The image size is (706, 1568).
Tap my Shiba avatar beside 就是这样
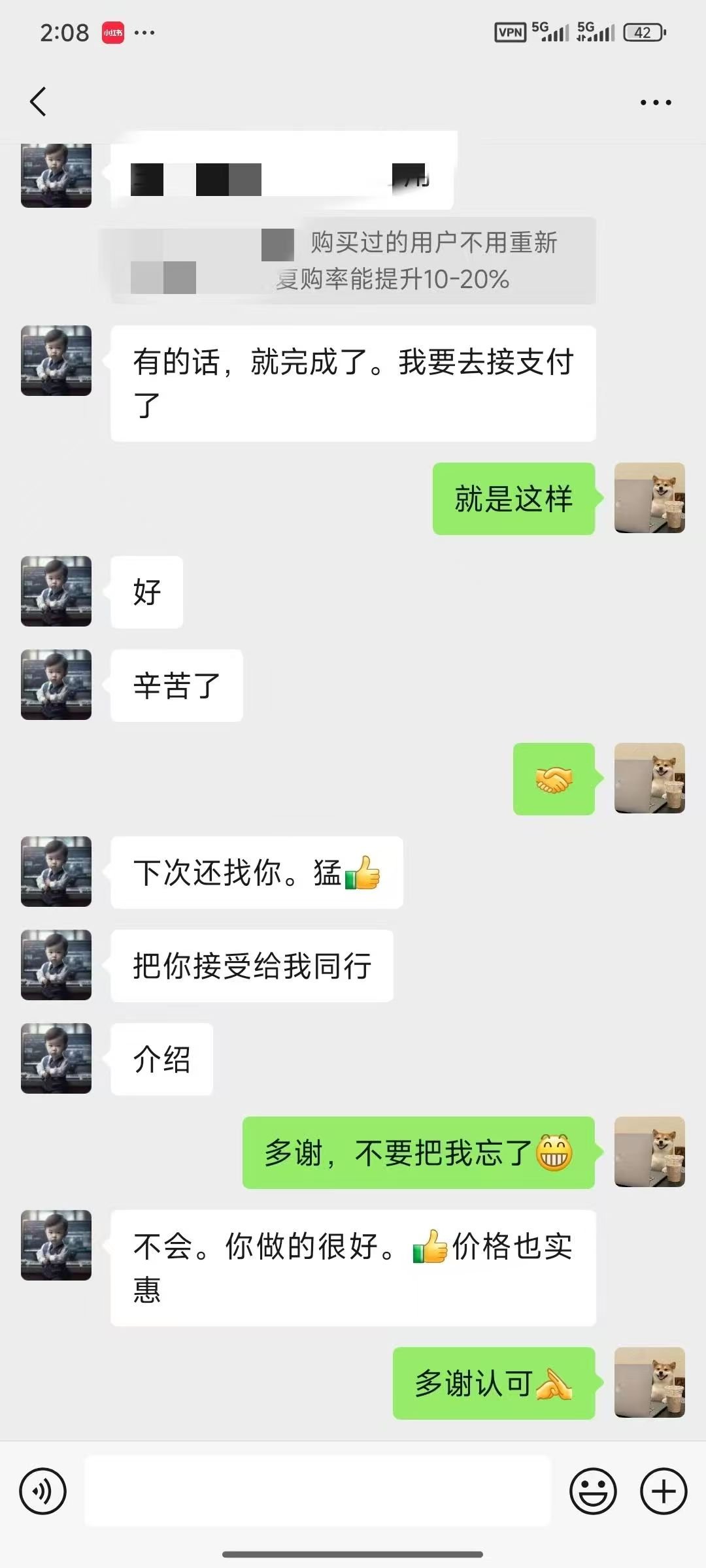pos(649,498)
